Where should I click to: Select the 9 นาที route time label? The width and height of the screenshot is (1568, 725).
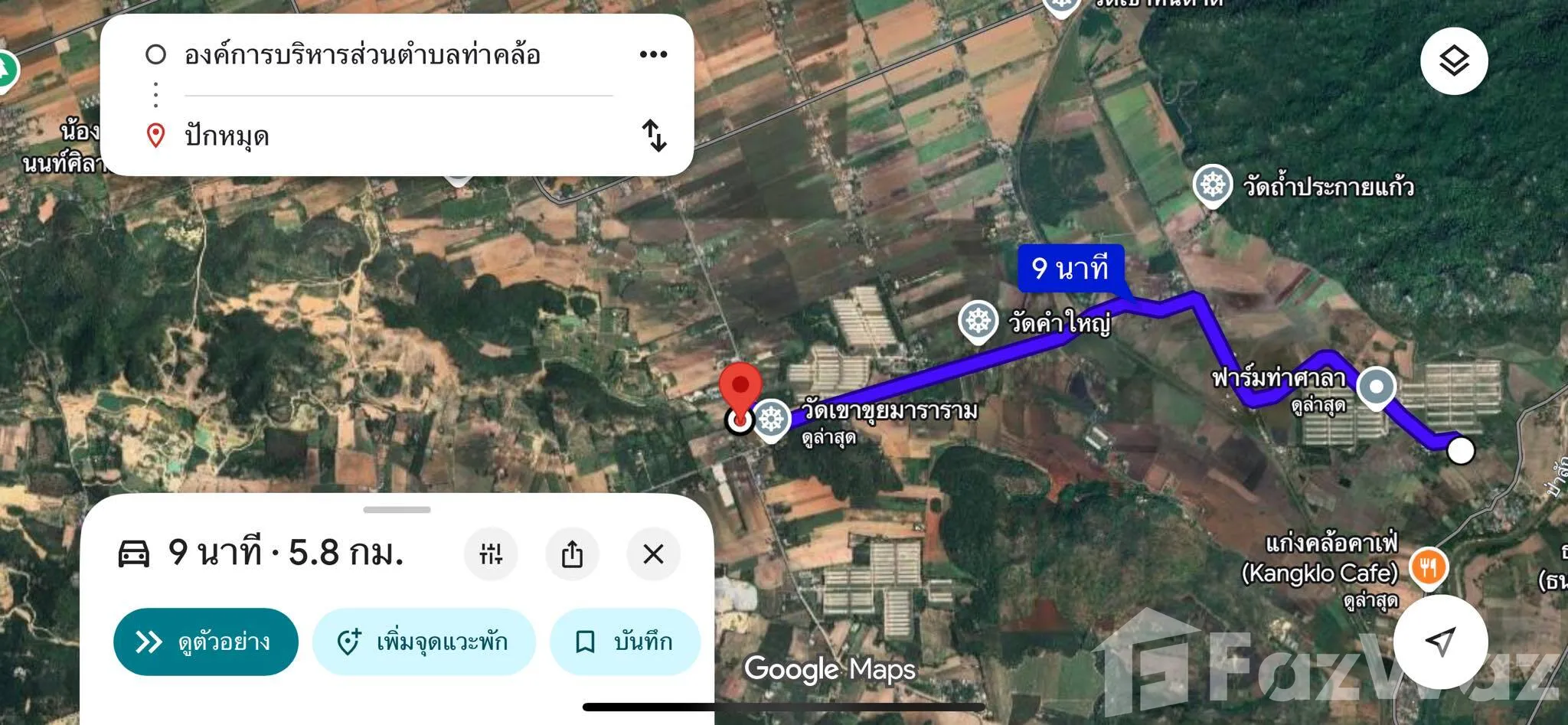point(1070,268)
